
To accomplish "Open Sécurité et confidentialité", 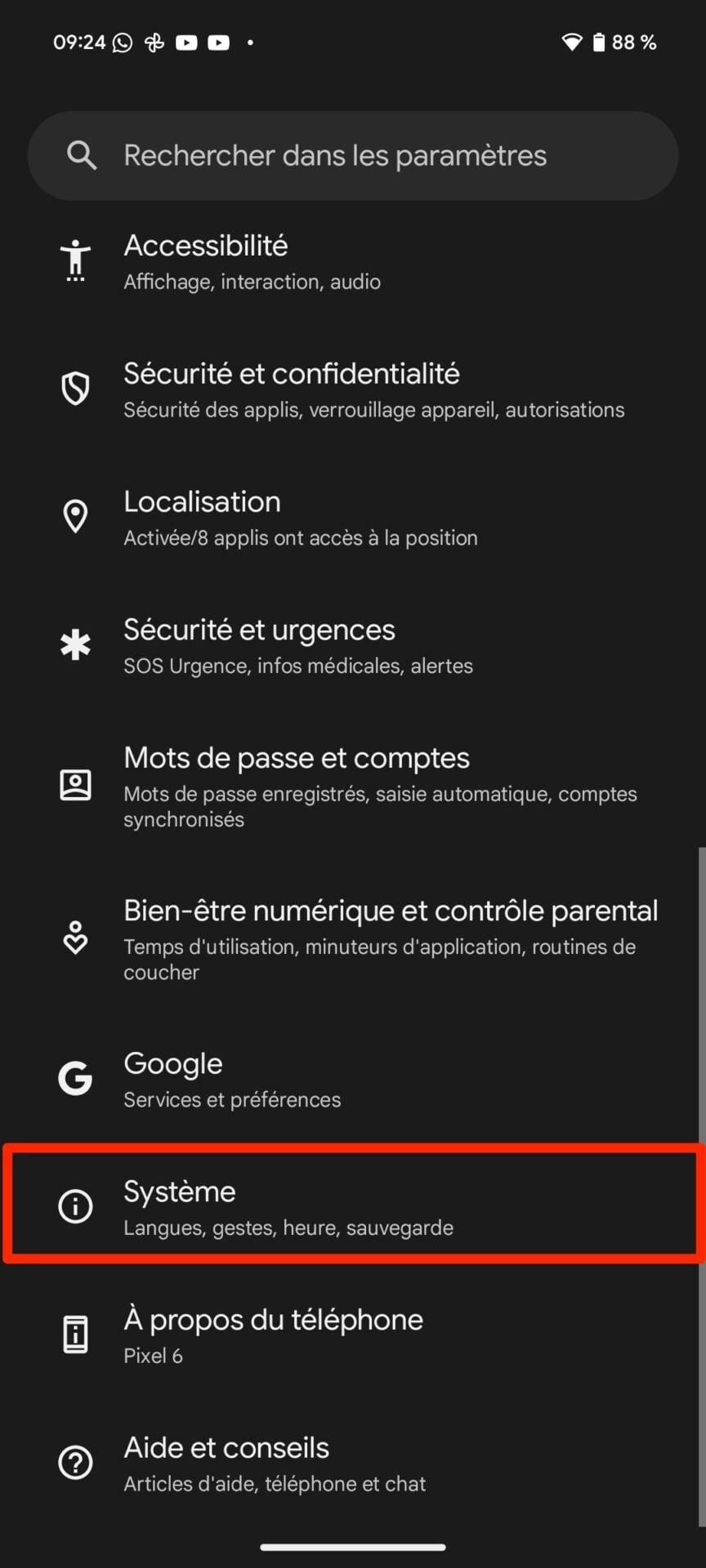I will coord(353,390).
